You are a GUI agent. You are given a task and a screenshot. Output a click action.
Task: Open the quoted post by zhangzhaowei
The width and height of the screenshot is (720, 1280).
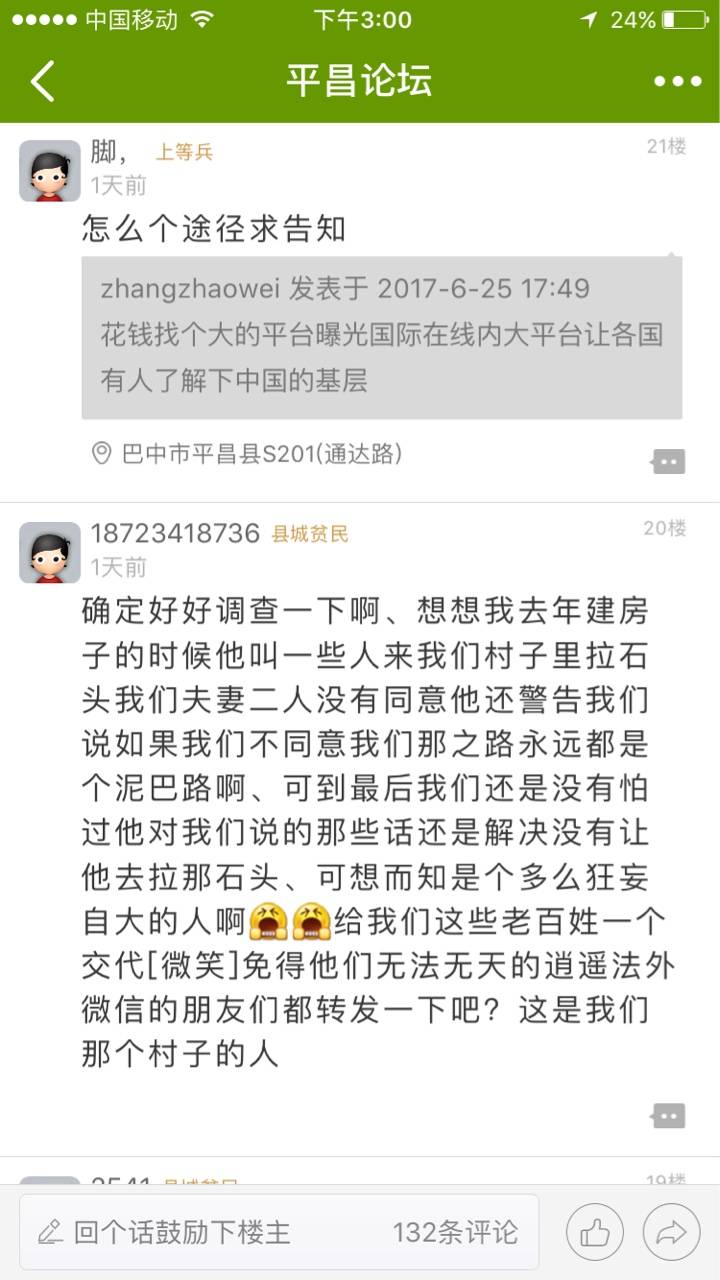[x=381, y=337]
